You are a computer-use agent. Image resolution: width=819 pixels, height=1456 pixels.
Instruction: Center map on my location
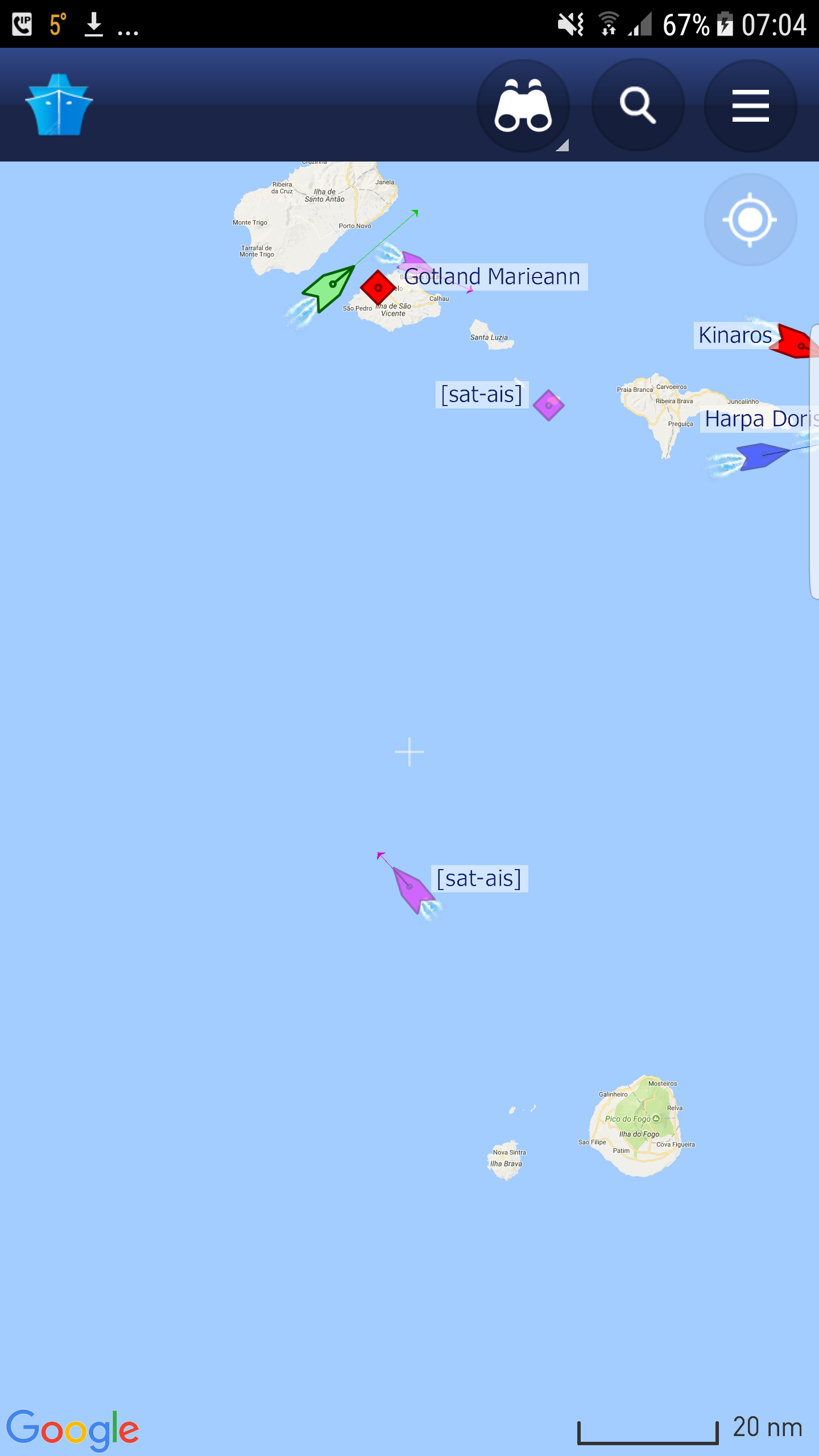pyautogui.click(x=750, y=220)
